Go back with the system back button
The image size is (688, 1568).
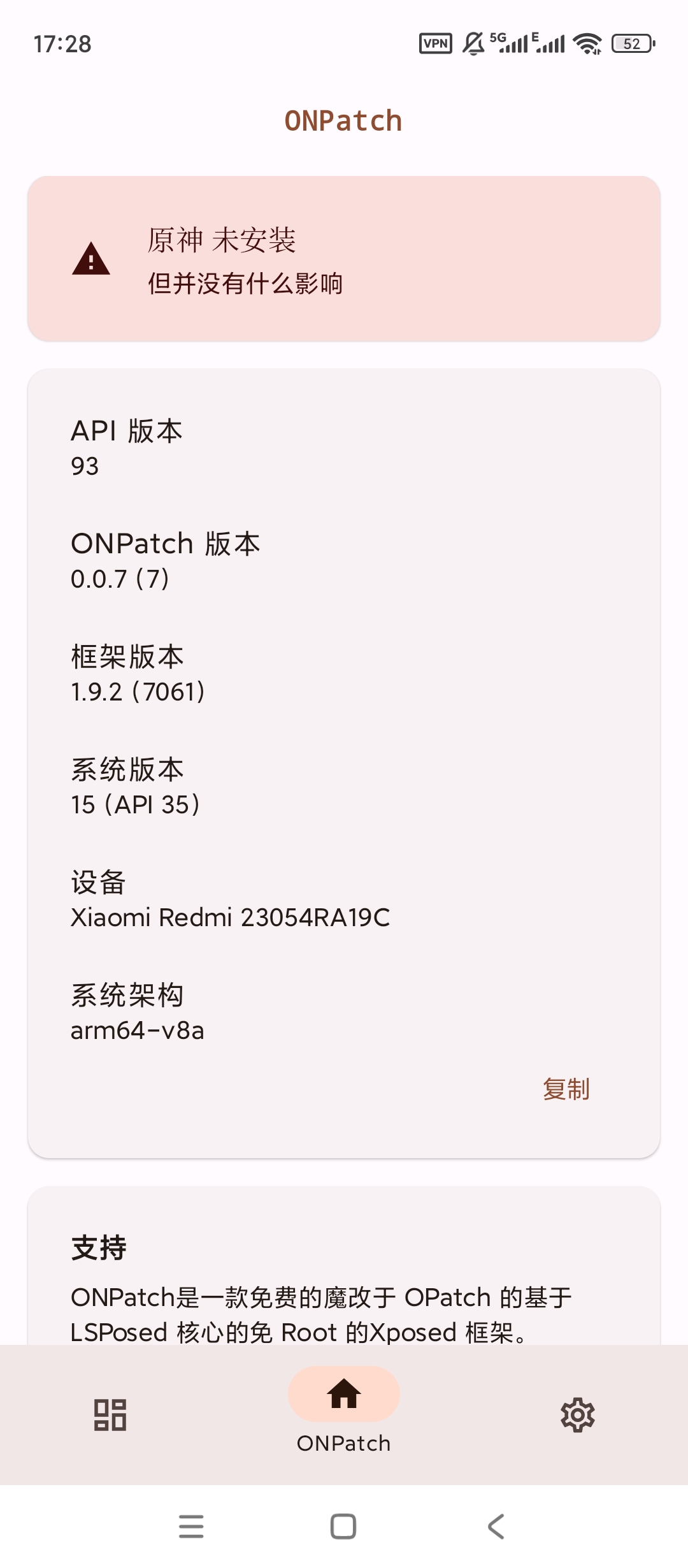[496, 1527]
